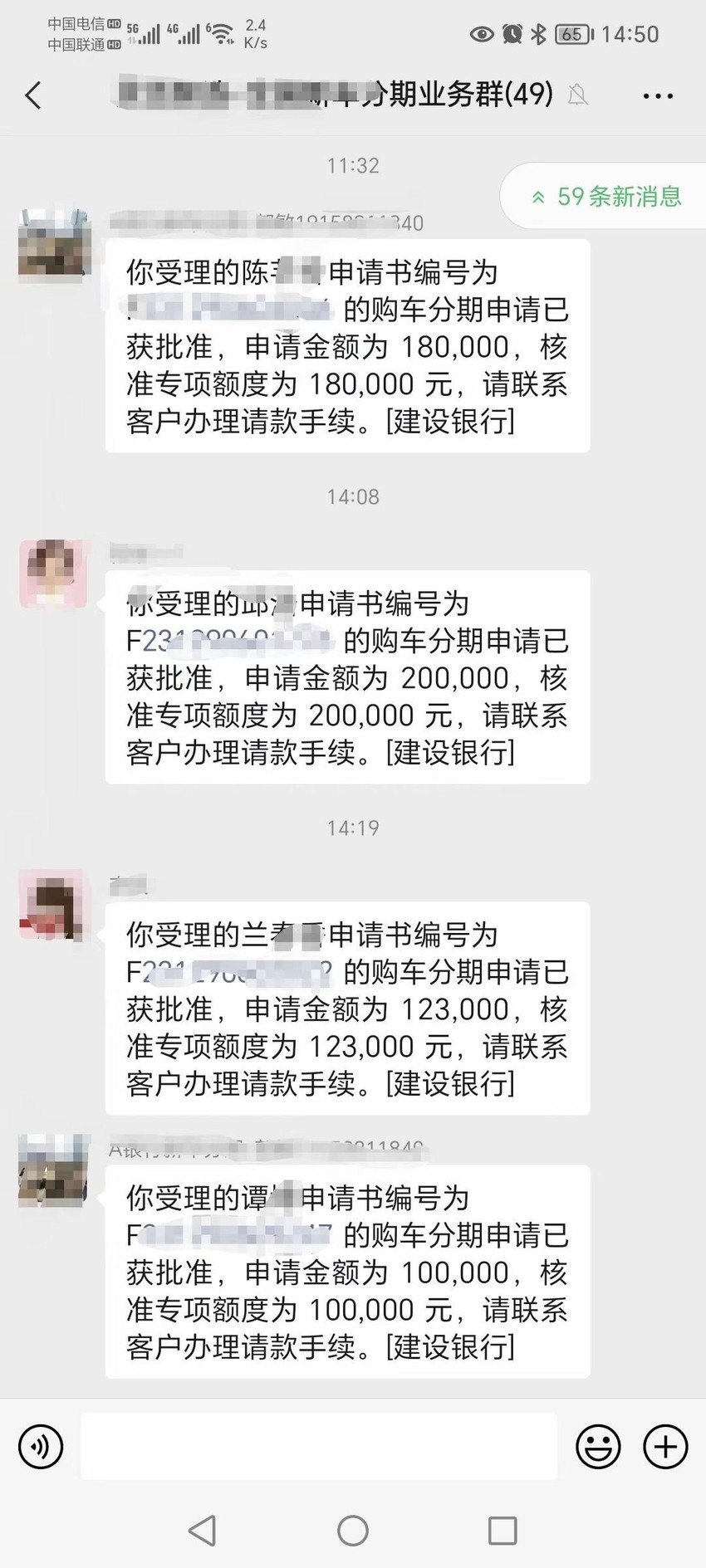This screenshot has width=706, height=1568.
Task: Tap the system home button
Action: pyautogui.click(x=353, y=1530)
